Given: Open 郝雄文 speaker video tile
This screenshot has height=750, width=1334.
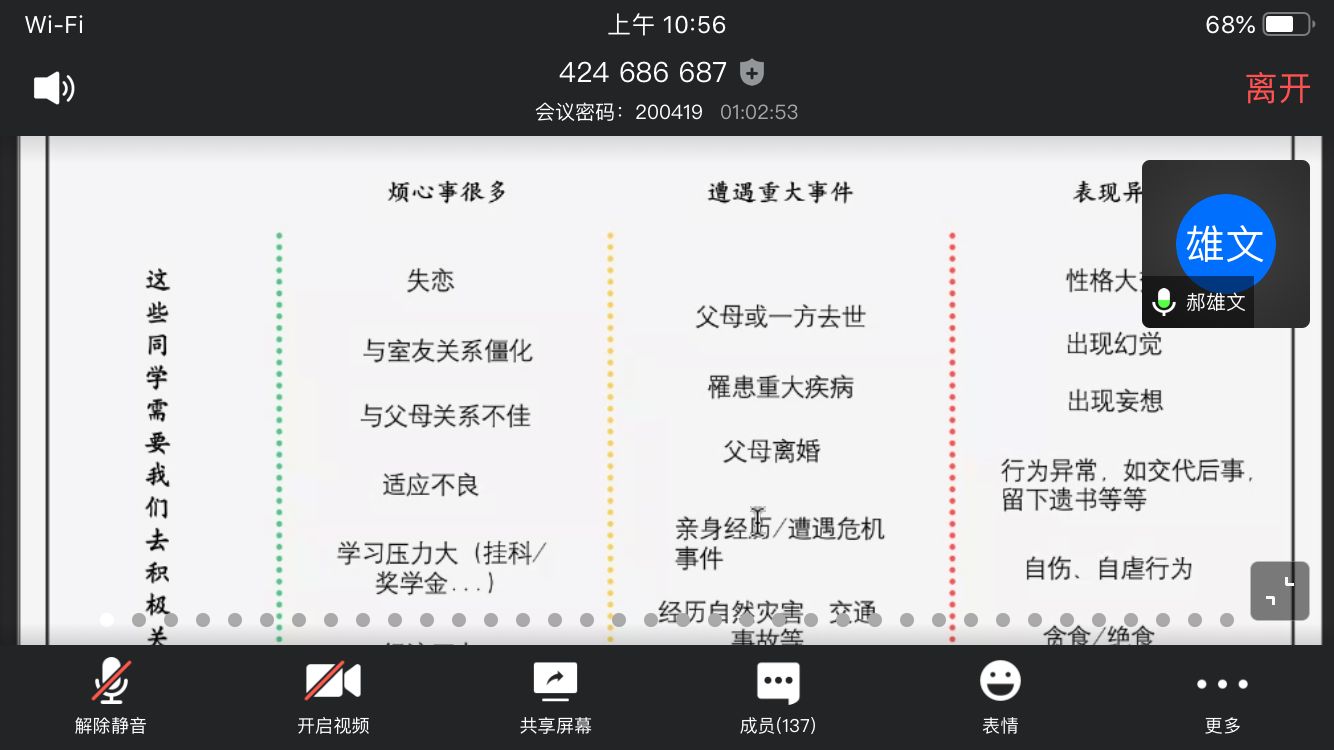Looking at the screenshot, I should click(x=1225, y=243).
